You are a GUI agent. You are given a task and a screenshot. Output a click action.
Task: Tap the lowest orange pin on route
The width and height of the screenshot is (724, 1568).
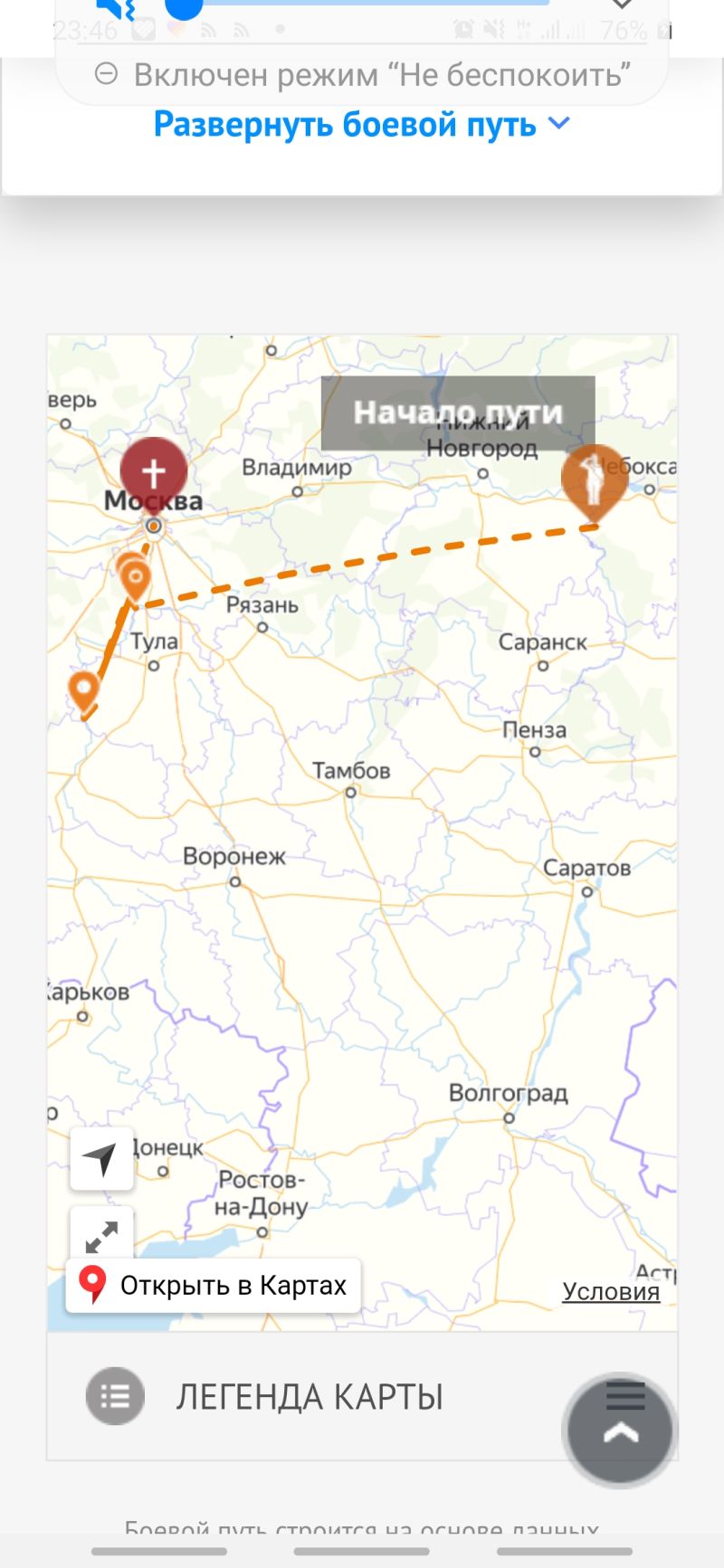84,693
